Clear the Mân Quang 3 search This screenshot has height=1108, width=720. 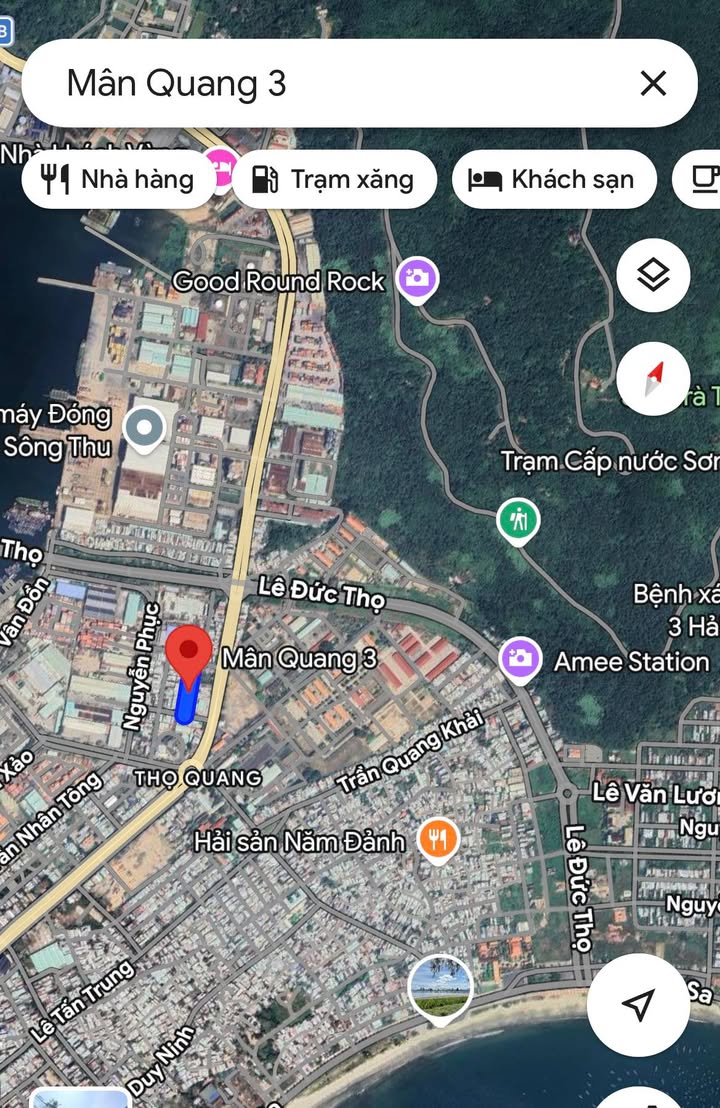point(653,83)
